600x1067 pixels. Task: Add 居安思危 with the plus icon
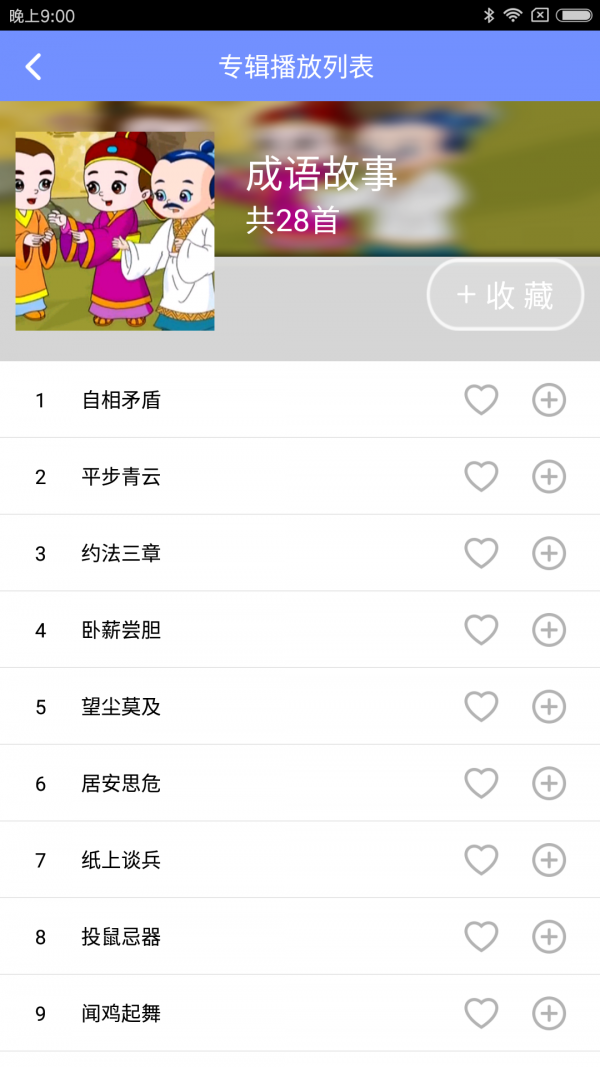click(548, 783)
